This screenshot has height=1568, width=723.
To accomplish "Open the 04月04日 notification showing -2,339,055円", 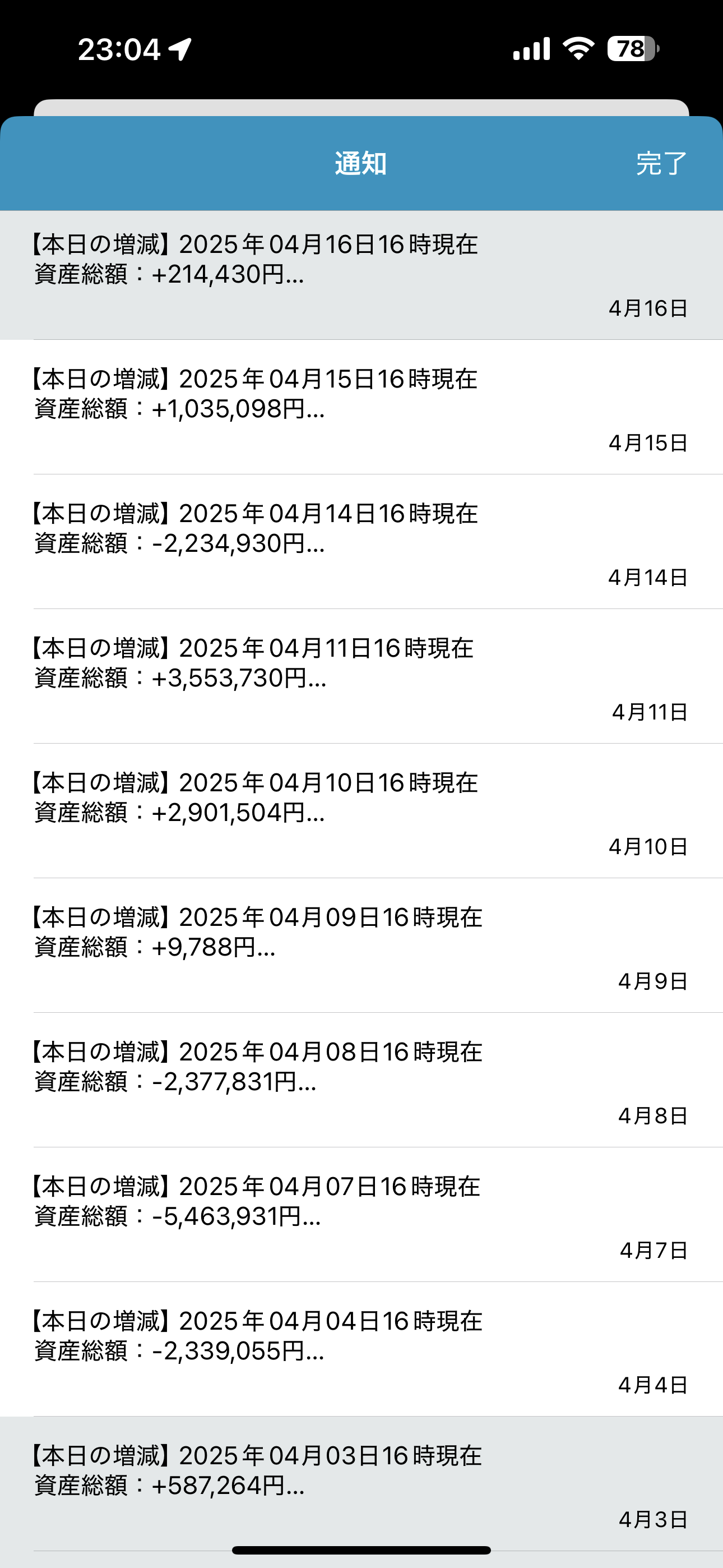I will pyautogui.click(x=361, y=1349).
